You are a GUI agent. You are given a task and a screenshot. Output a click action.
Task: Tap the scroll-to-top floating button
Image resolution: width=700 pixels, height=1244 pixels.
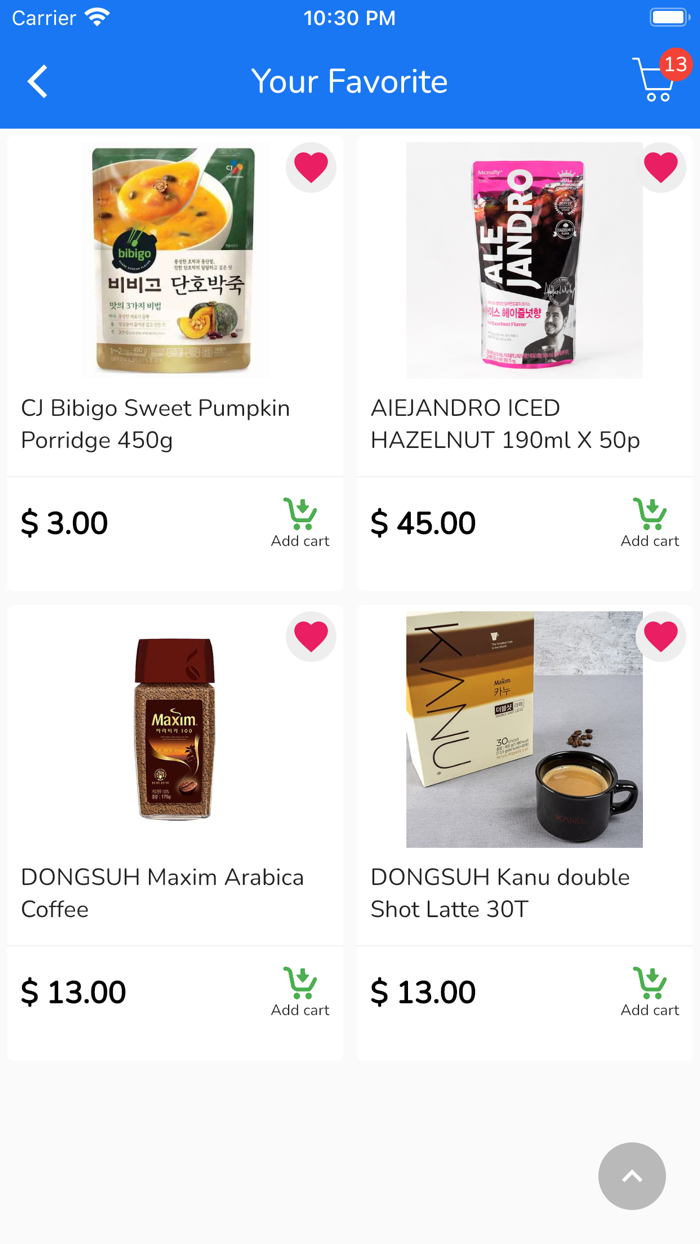pyautogui.click(x=632, y=1176)
